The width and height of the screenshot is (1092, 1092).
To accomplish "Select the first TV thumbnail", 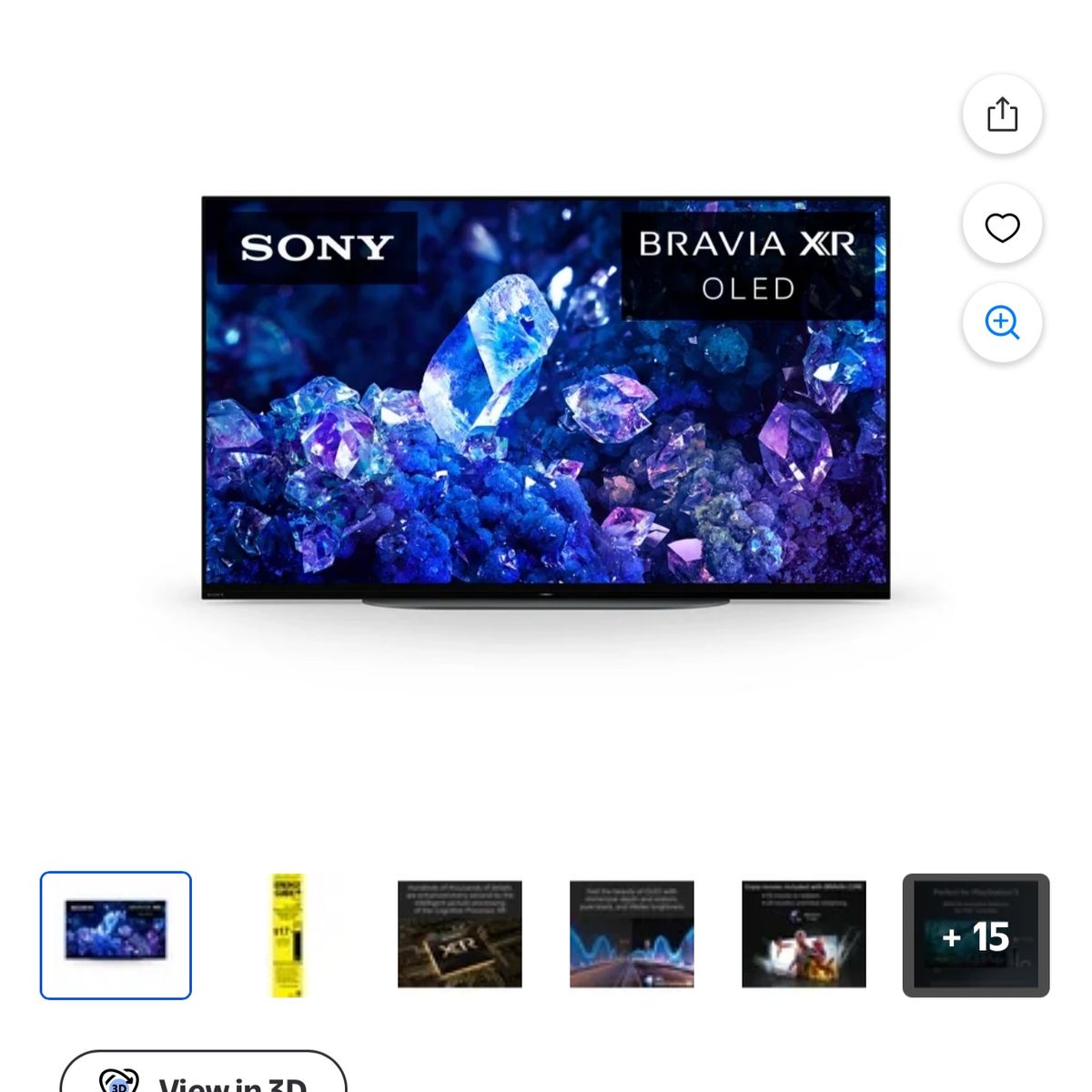I will [x=116, y=935].
